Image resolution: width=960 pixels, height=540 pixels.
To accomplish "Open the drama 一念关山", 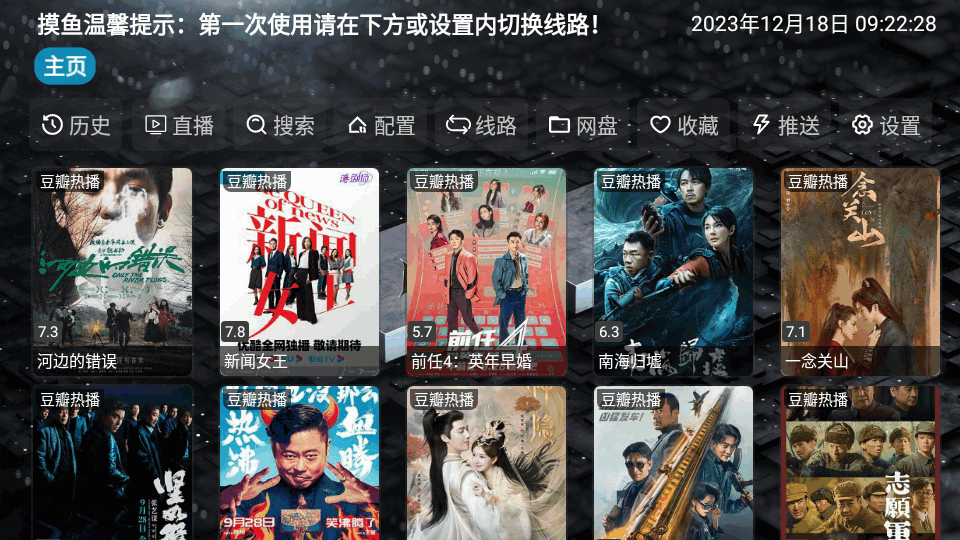I will pos(860,270).
